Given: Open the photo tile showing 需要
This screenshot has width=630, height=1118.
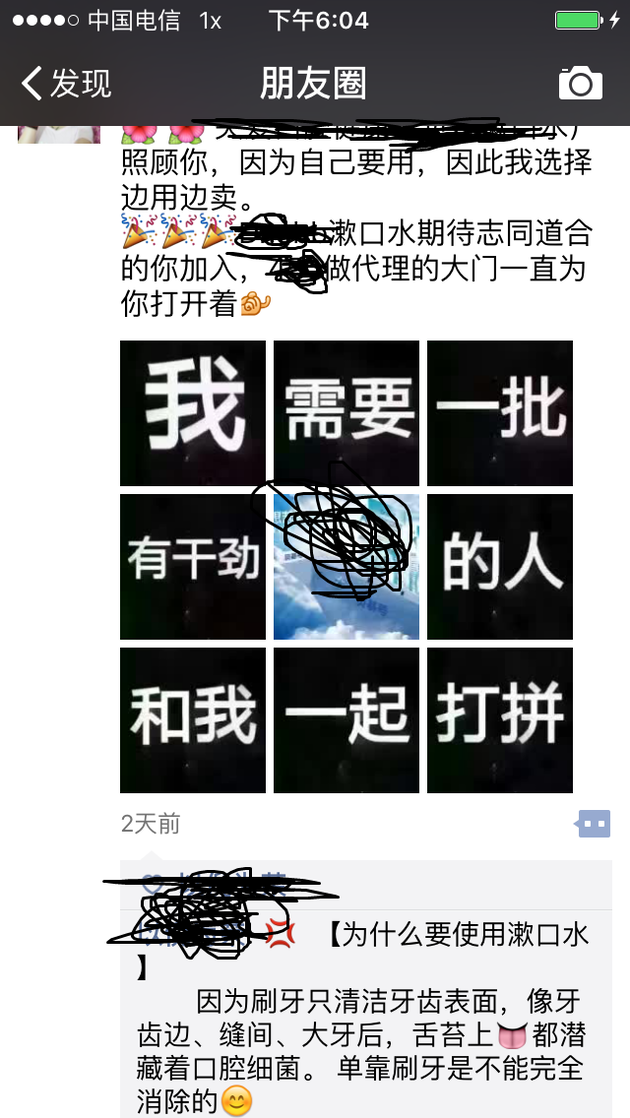Looking at the screenshot, I should coord(346,413).
